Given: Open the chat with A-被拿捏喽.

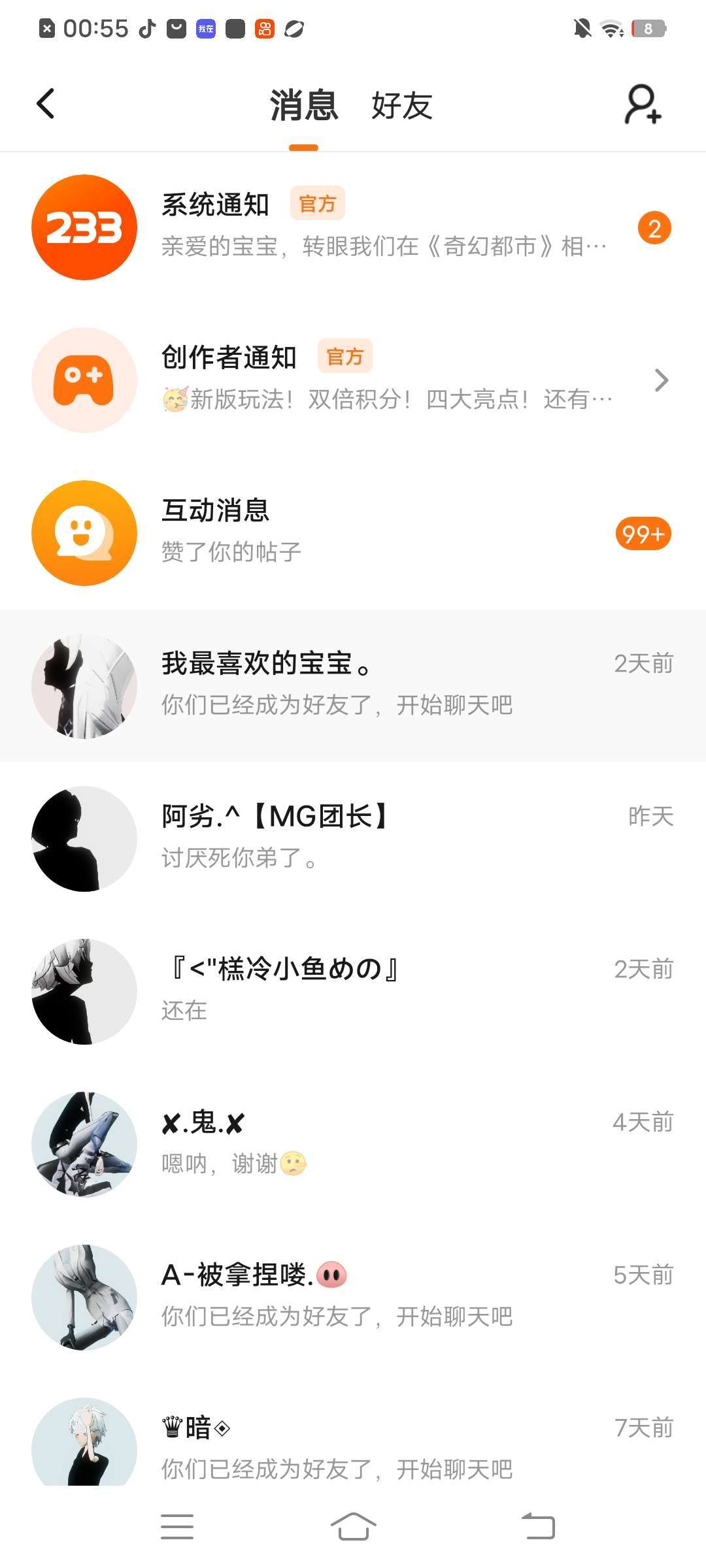Looking at the screenshot, I should click(353, 1297).
